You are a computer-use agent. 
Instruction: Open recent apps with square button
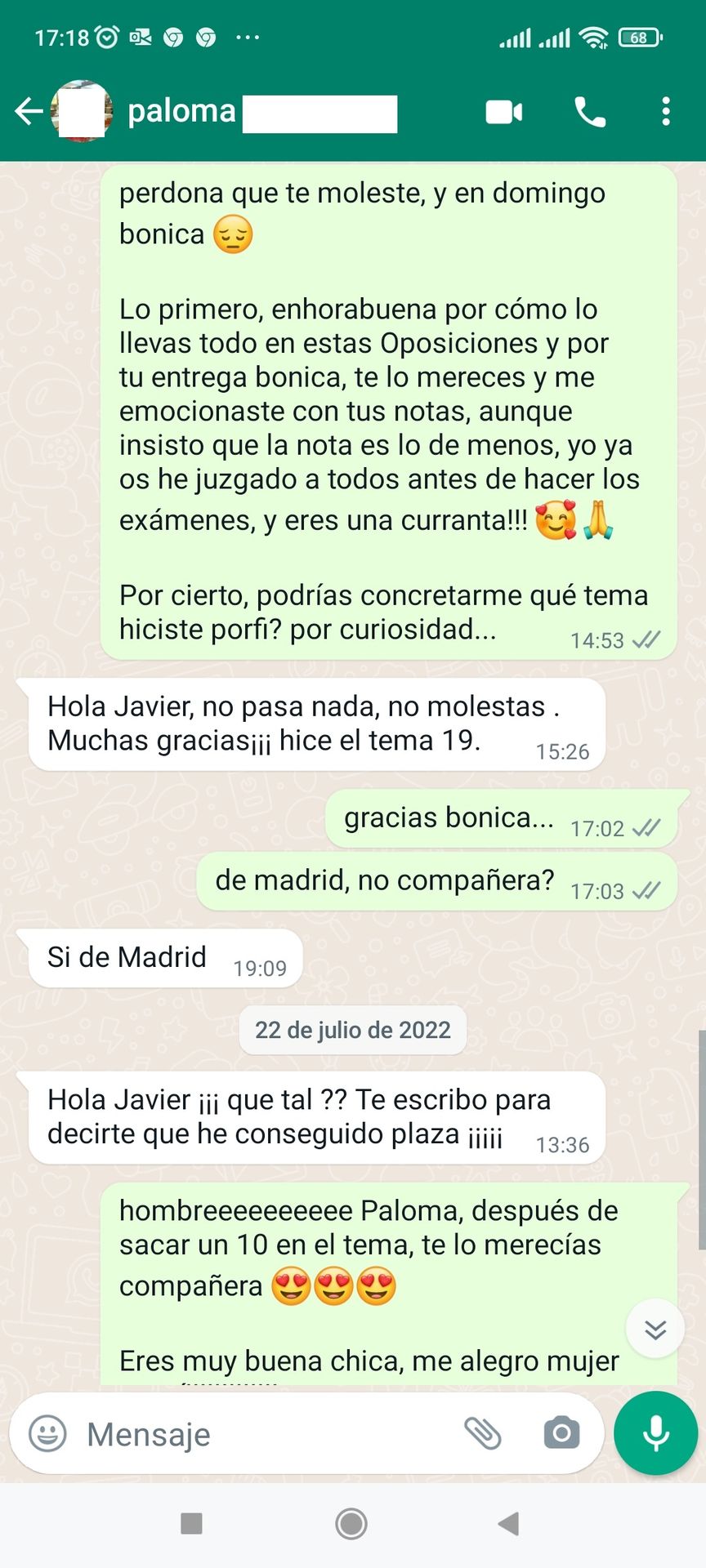point(191,1524)
